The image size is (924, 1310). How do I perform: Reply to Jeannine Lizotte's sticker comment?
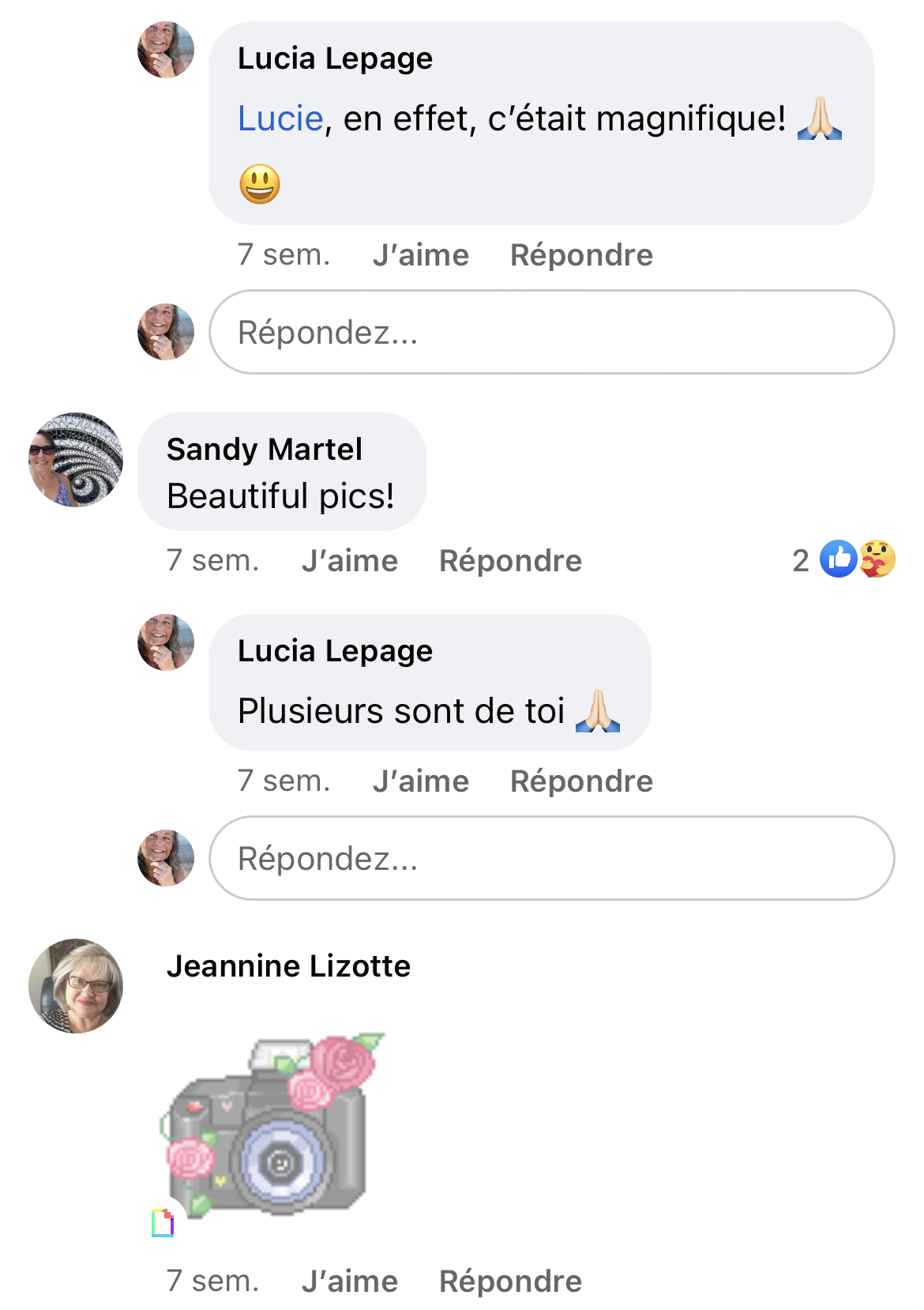tap(510, 1282)
